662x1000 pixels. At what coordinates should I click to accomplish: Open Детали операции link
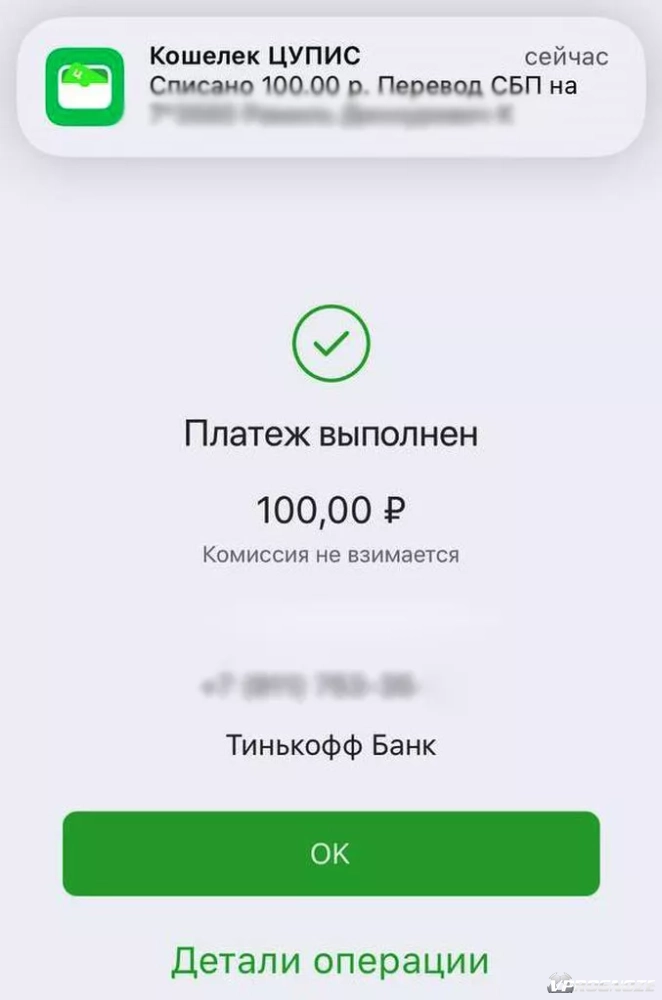pyautogui.click(x=330, y=960)
